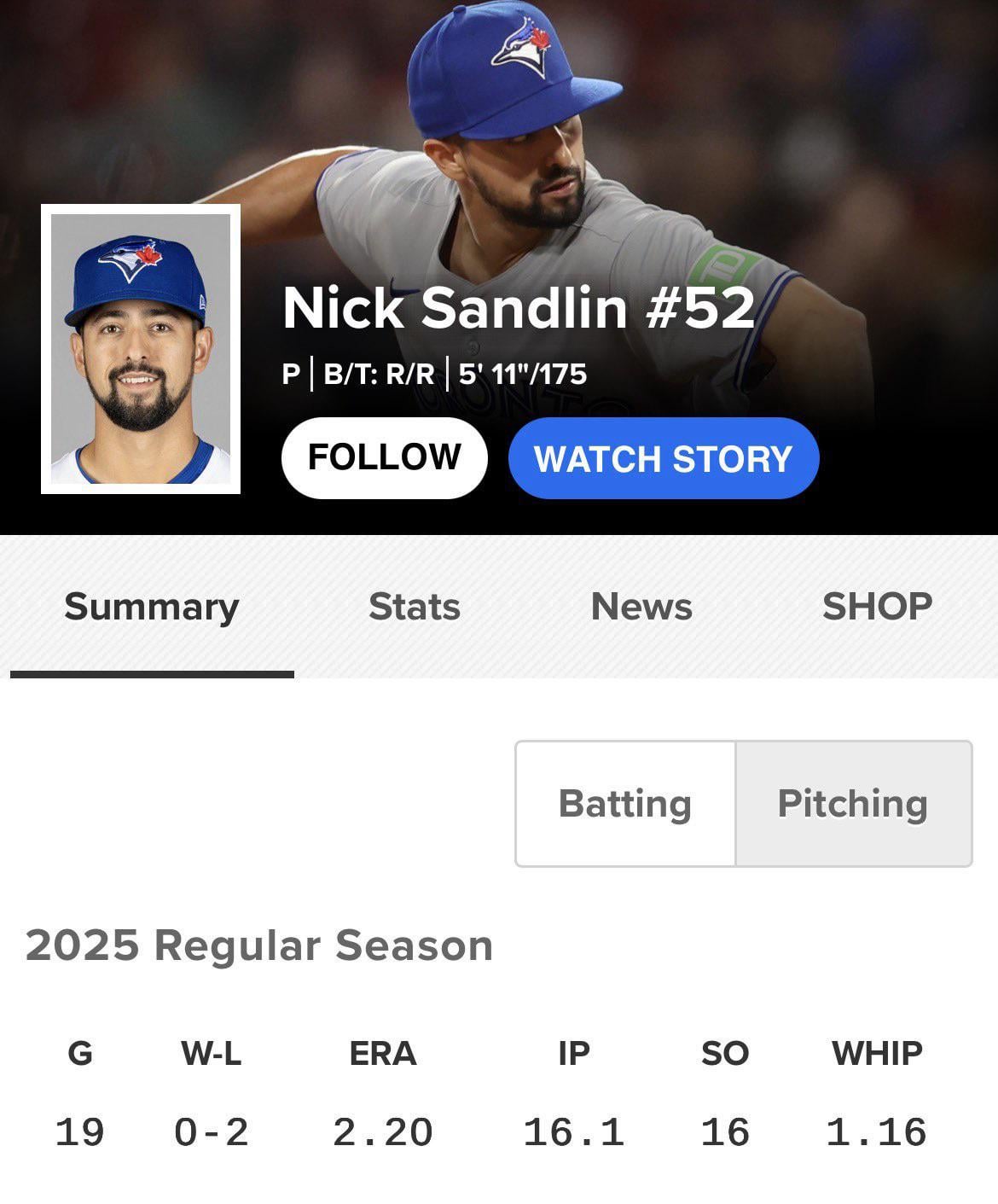998x1204 pixels.
Task: Select the Pitching segment
Action: 853,804
